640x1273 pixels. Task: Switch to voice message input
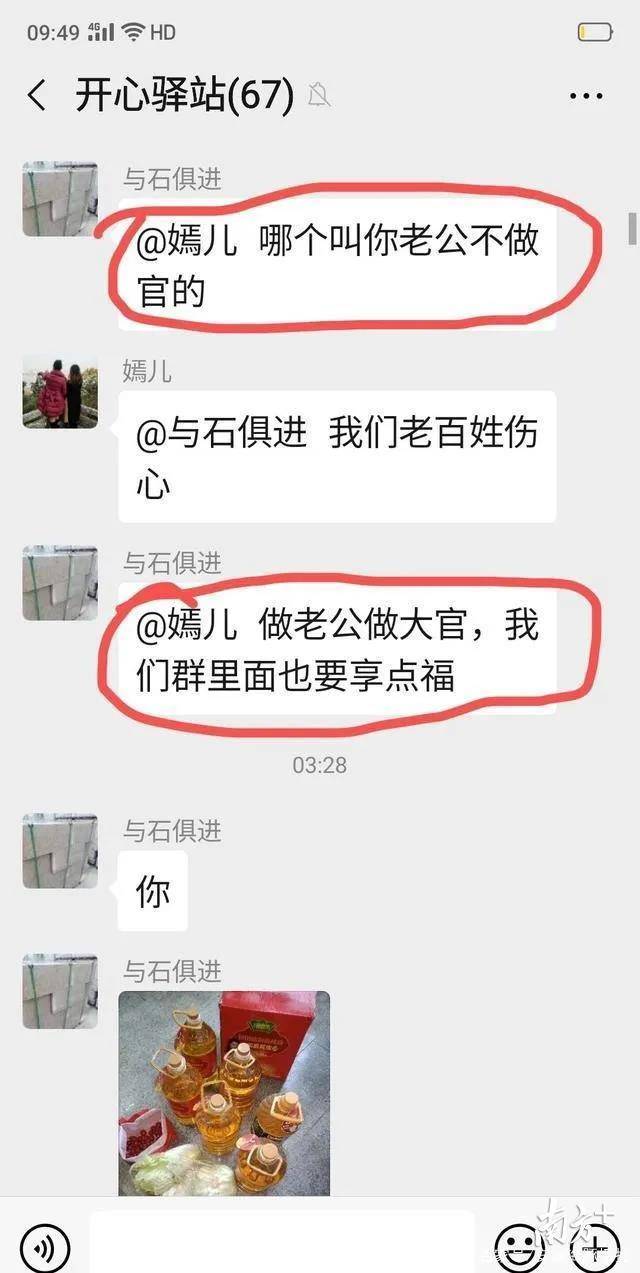pos(45,1247)
